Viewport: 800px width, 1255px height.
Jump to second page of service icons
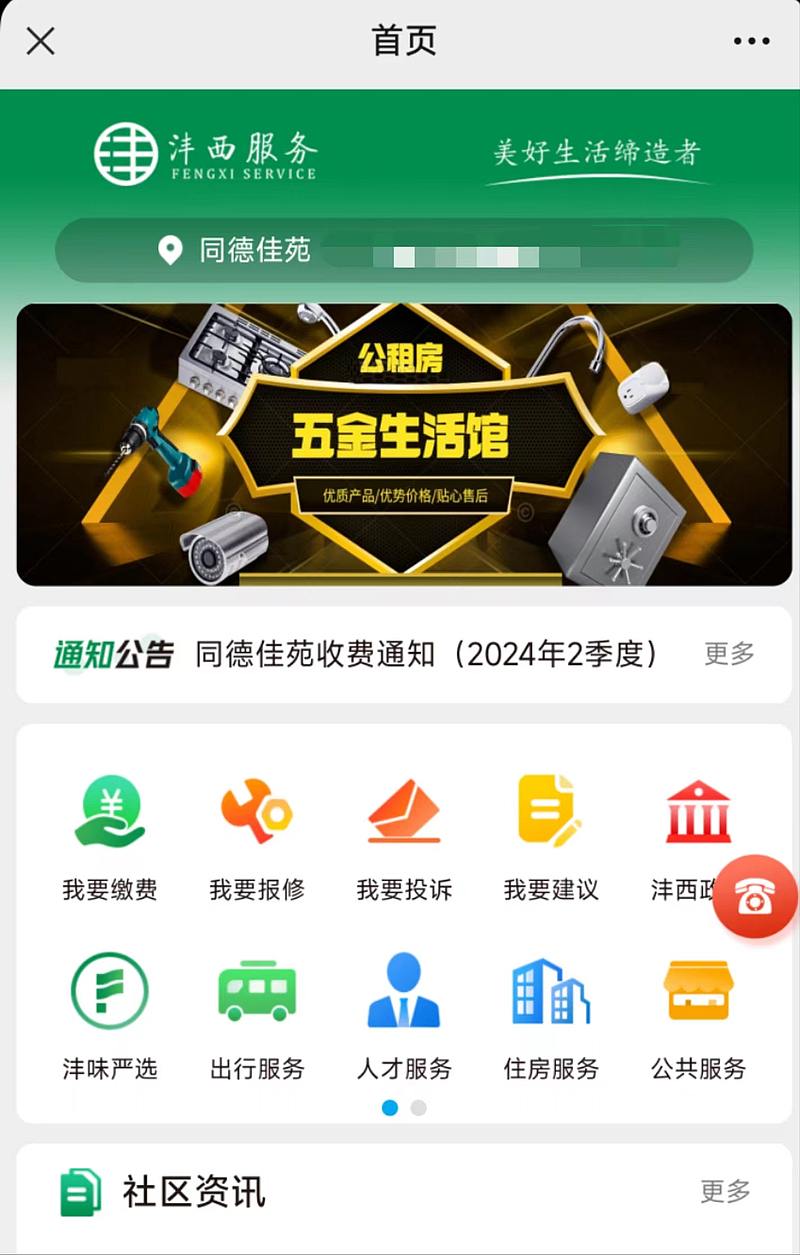pyautogui.click(x=419, y=1108)
